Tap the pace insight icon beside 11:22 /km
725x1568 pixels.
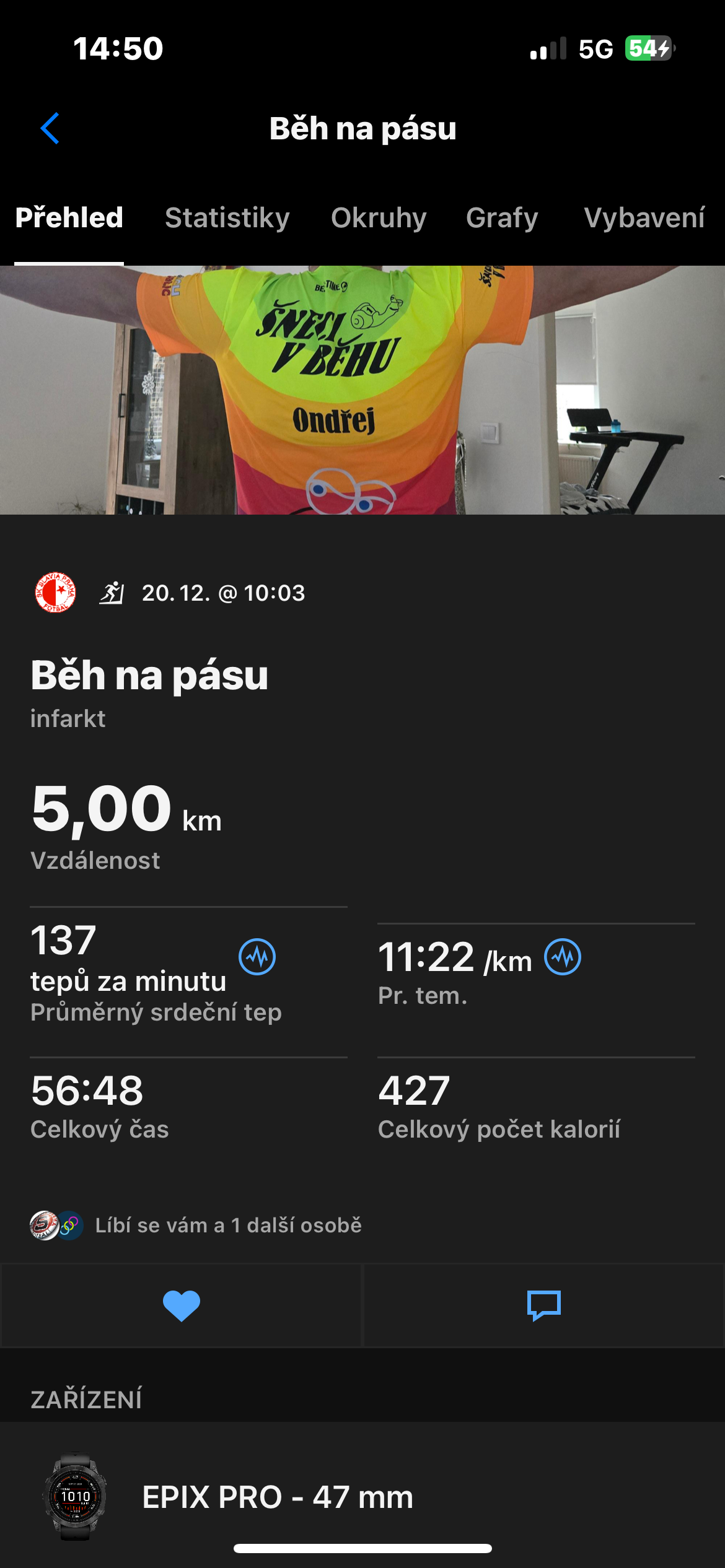562,957
